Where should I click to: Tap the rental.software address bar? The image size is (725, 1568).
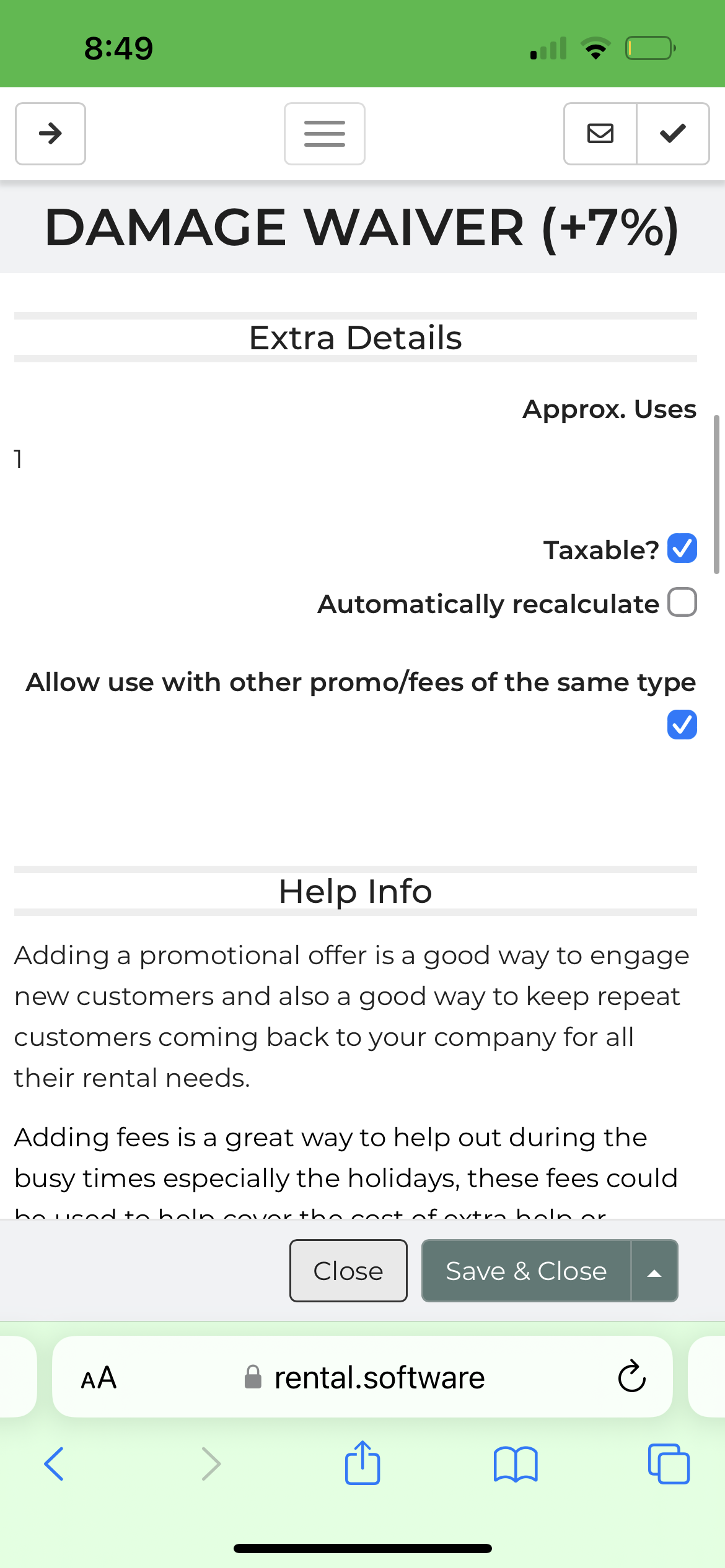[379, 1378]
